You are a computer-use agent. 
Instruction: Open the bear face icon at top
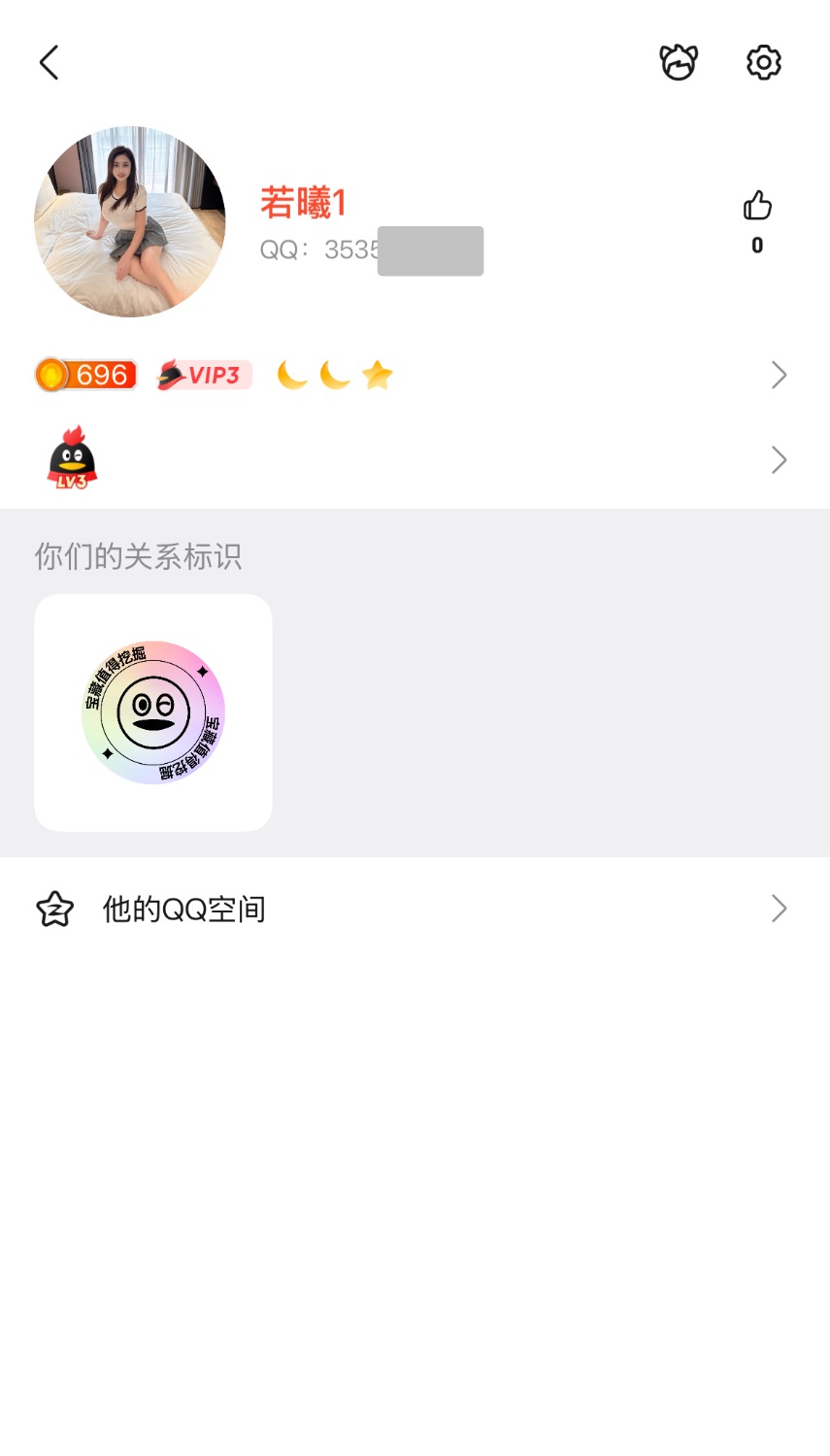pyautogui.click(x=679, y=63)
